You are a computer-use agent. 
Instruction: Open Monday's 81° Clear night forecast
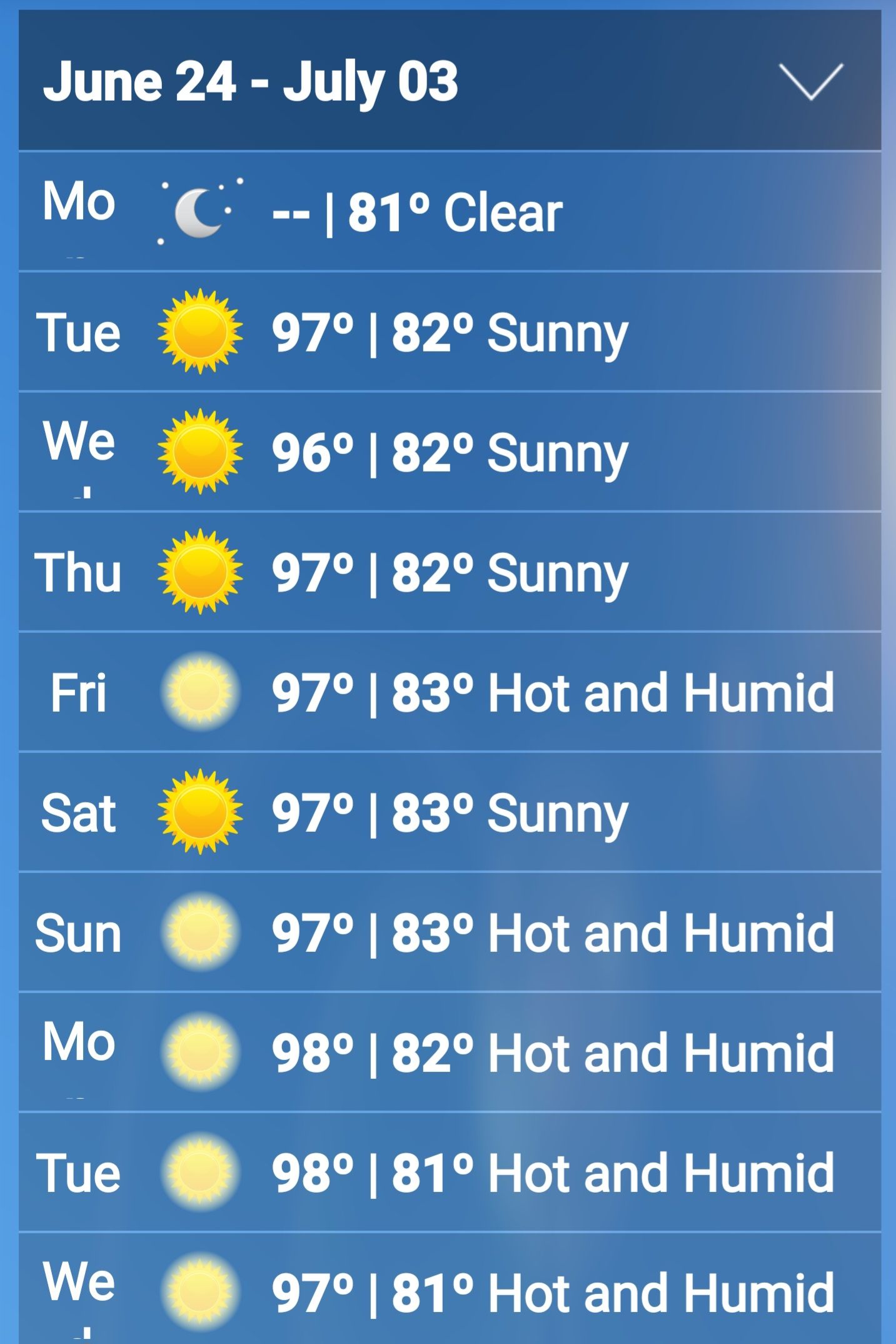tap(449, 212)
